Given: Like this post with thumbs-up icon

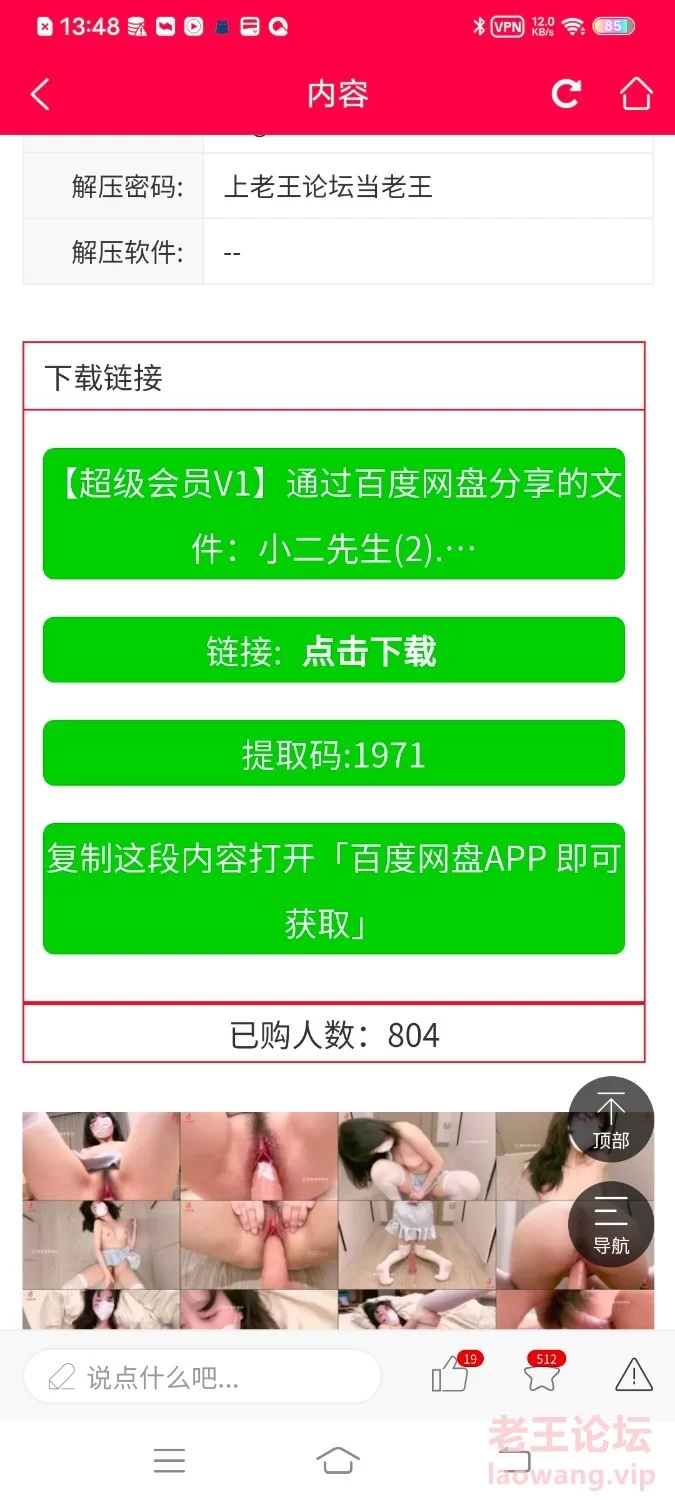Looking at the screenshot, I should (452, 1375).
